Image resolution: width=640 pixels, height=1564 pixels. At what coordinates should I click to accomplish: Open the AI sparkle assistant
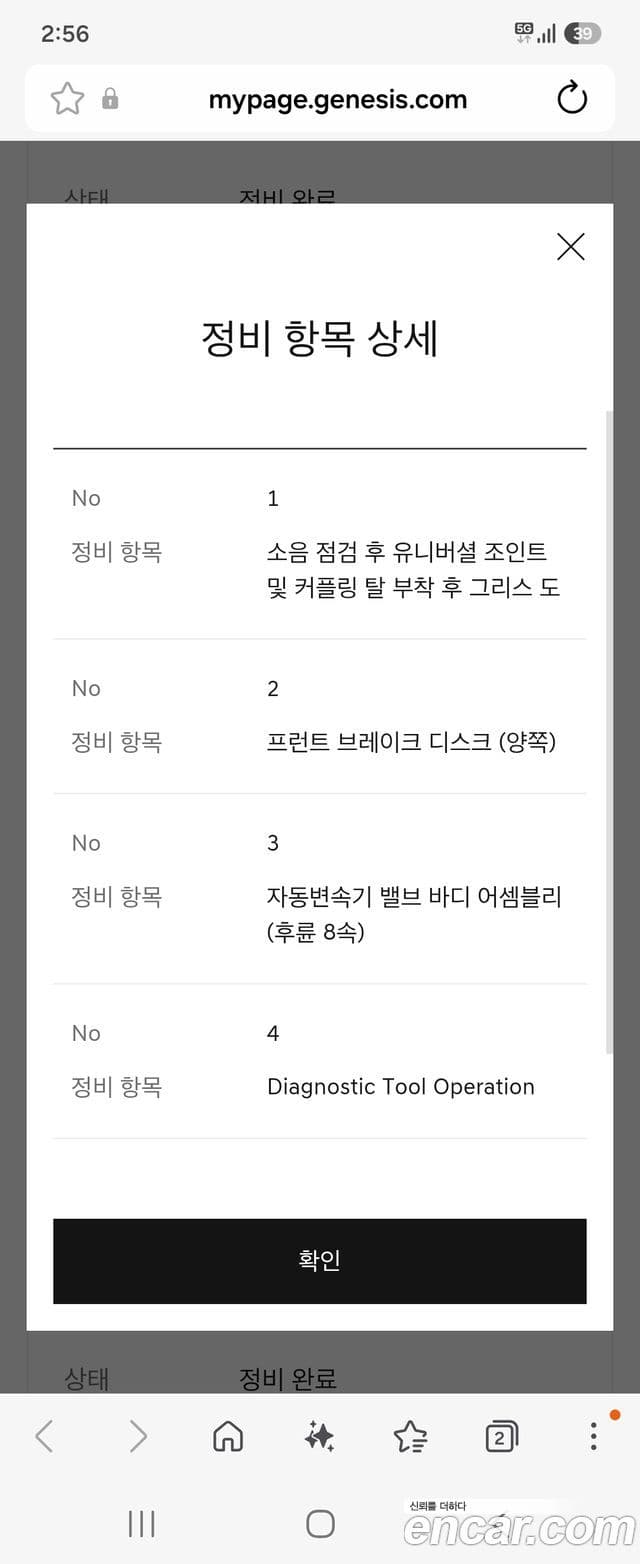319,1437
